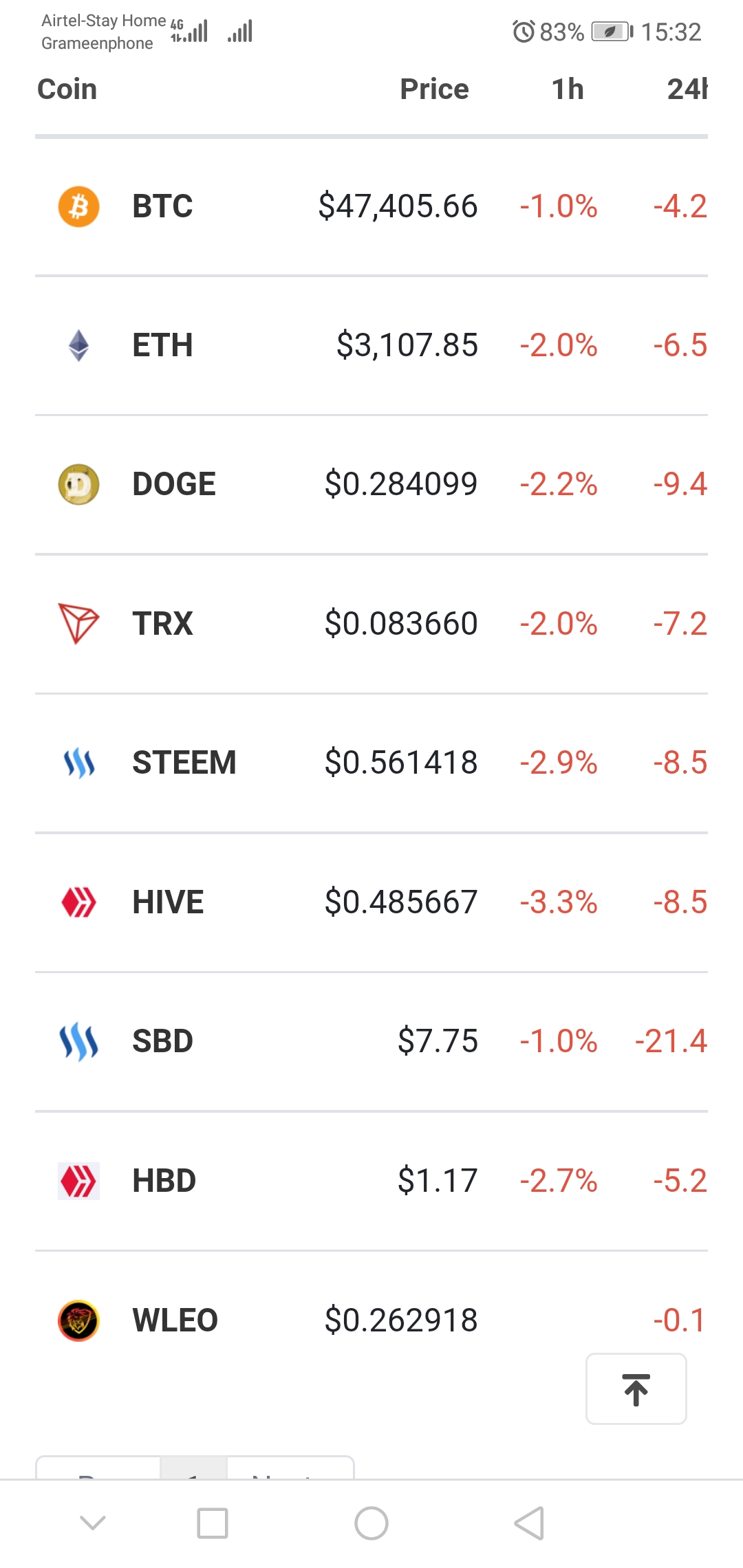
Task: Tap the Ethereum logo icon
Action: tap(78, 345)
